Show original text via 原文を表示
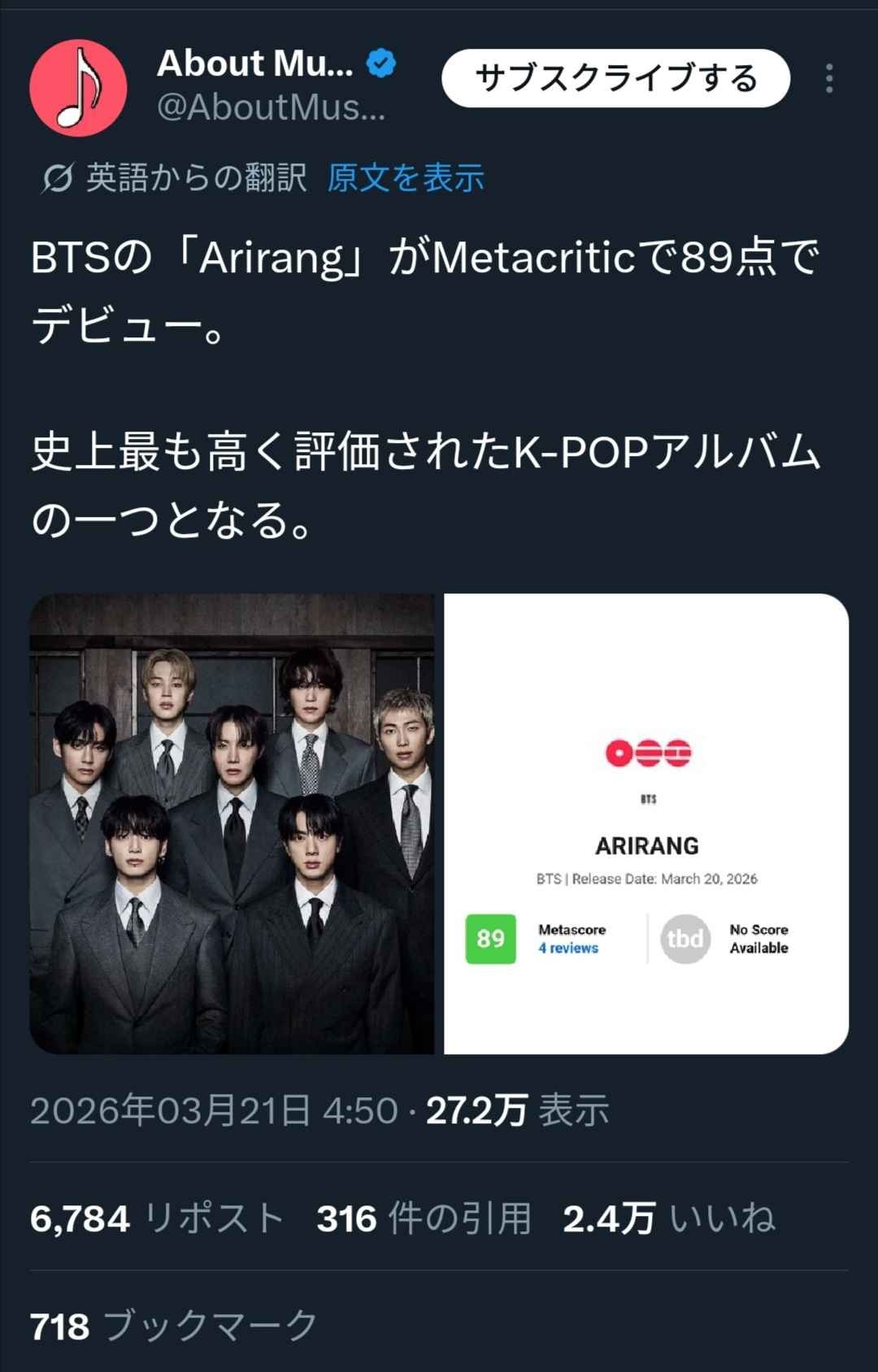 click(x=406, y=178)
